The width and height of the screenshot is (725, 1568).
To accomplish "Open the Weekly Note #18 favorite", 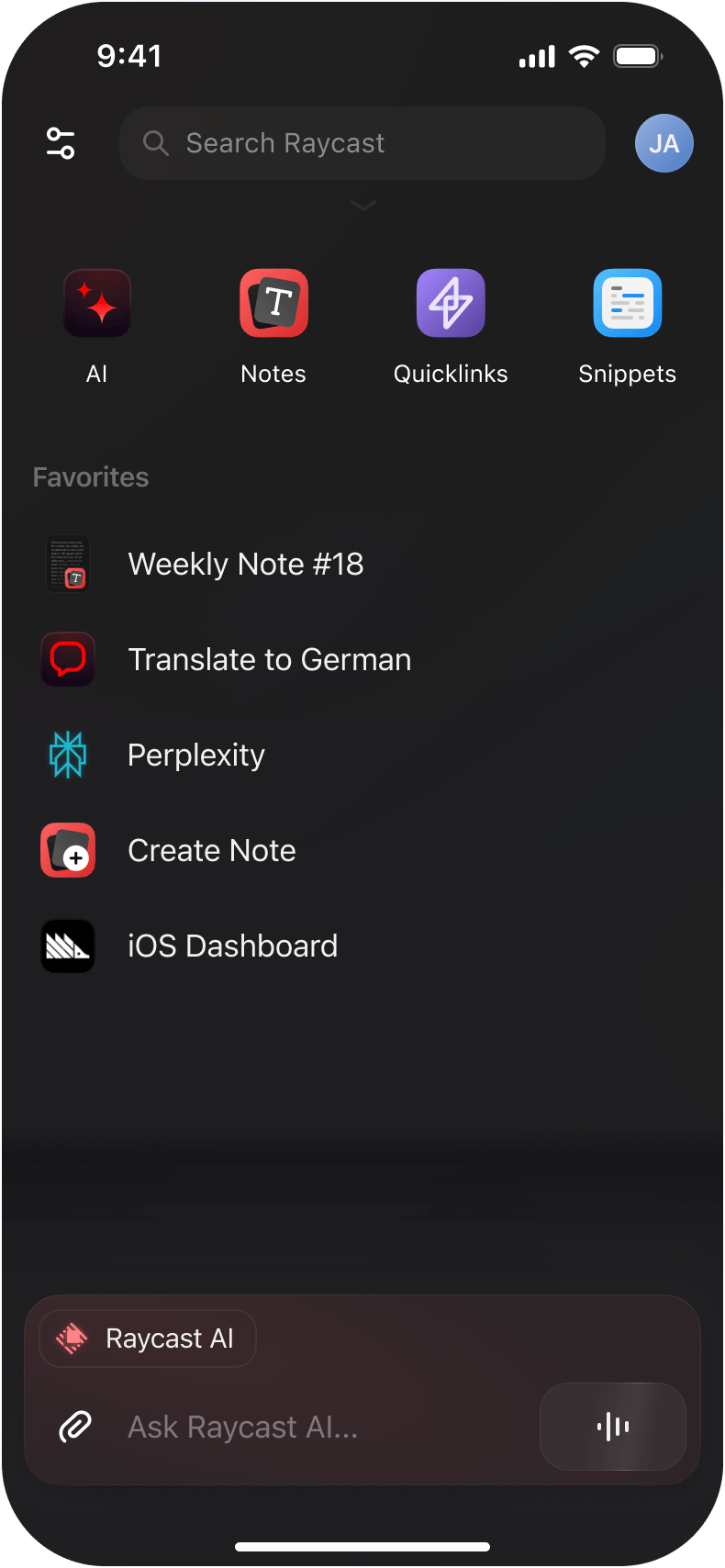I will (246, 564).
